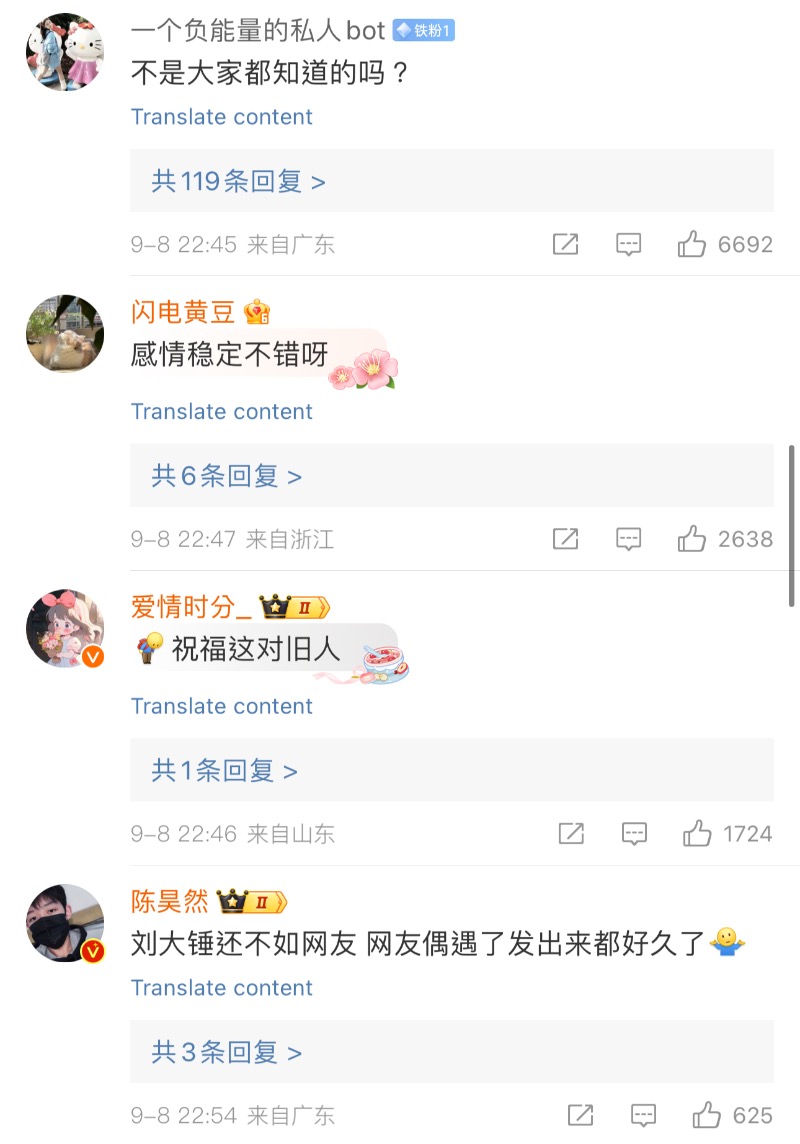Translate the 不是大家都知道的吗 comment
This screenshot has width=800, height=1144.
(x=221, y=117)
